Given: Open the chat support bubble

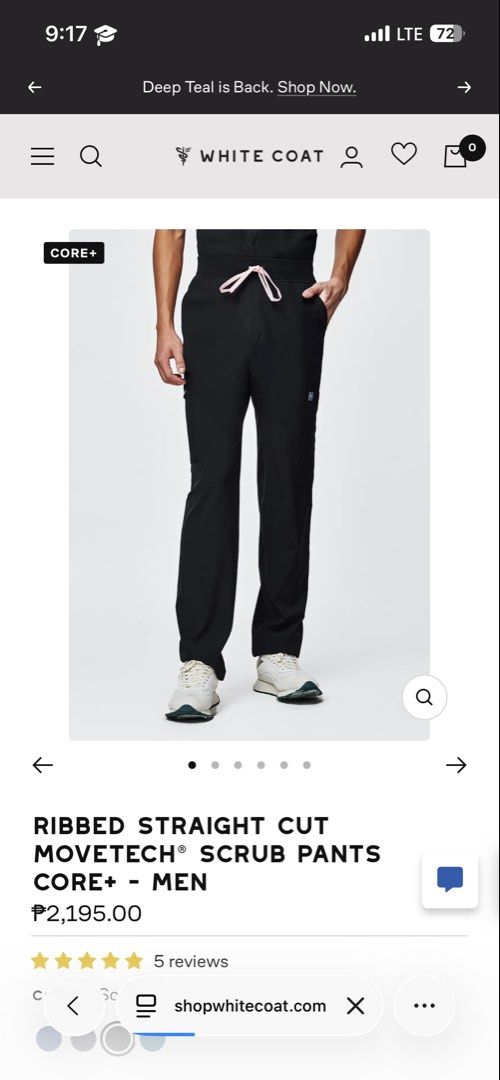Looking at the screenshot, I should (x=450, y=880).
